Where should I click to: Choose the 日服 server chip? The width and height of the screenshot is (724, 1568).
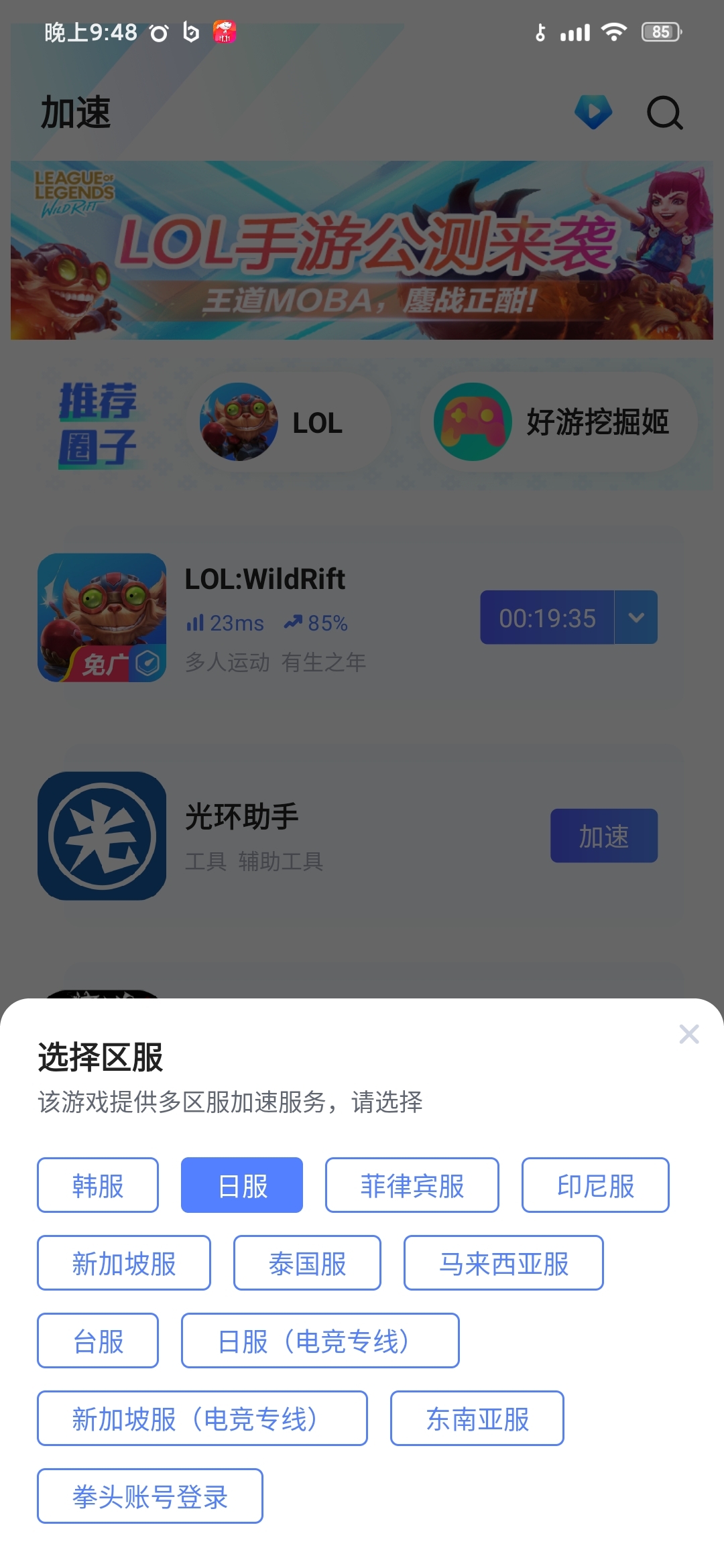[x=242, y=1185]
